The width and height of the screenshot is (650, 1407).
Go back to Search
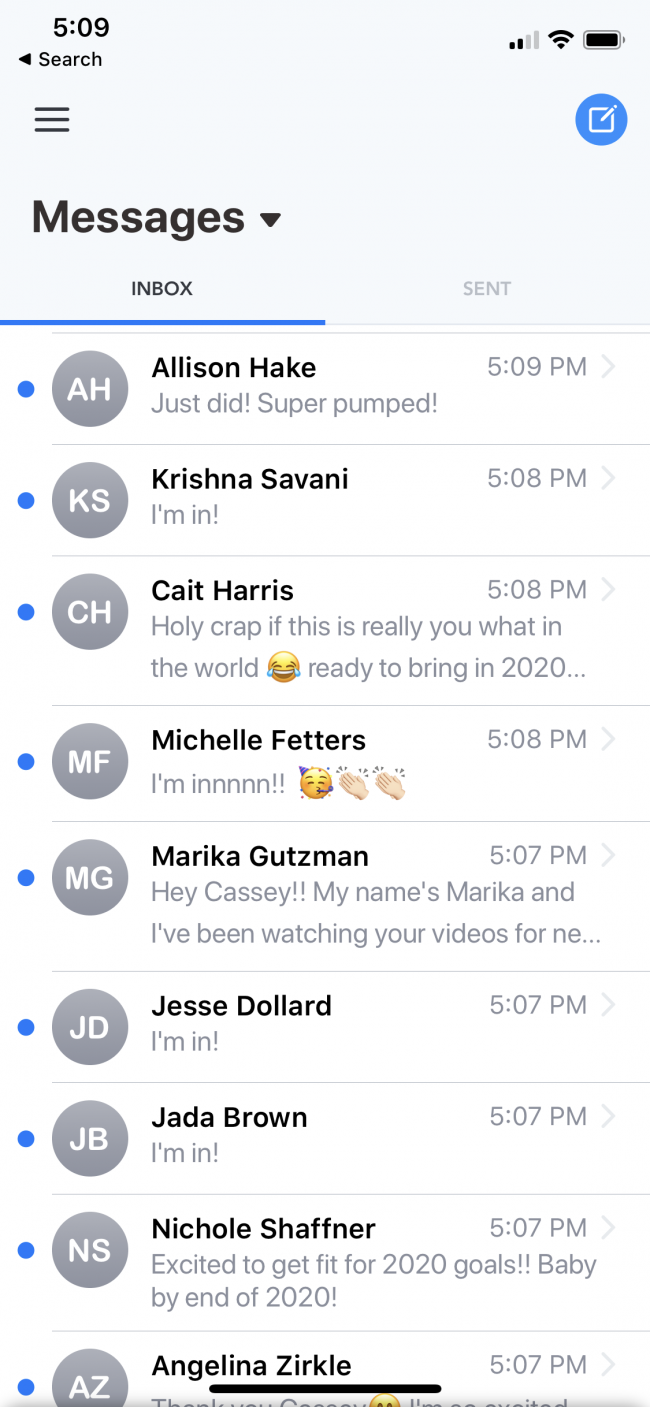point(60,60)
